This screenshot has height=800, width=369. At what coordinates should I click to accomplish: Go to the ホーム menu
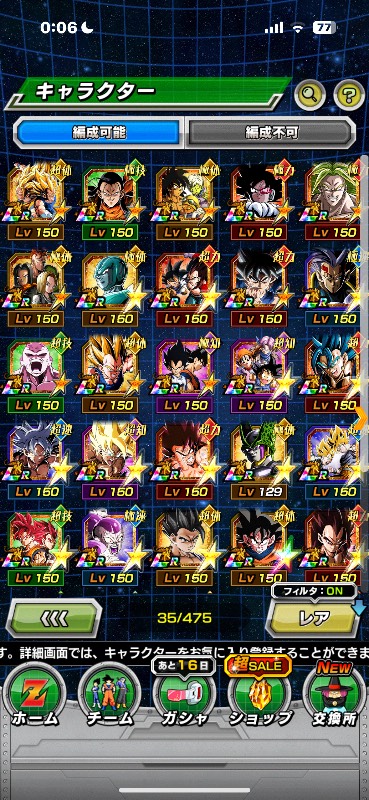pyautogui.click(x=36, y=697)
